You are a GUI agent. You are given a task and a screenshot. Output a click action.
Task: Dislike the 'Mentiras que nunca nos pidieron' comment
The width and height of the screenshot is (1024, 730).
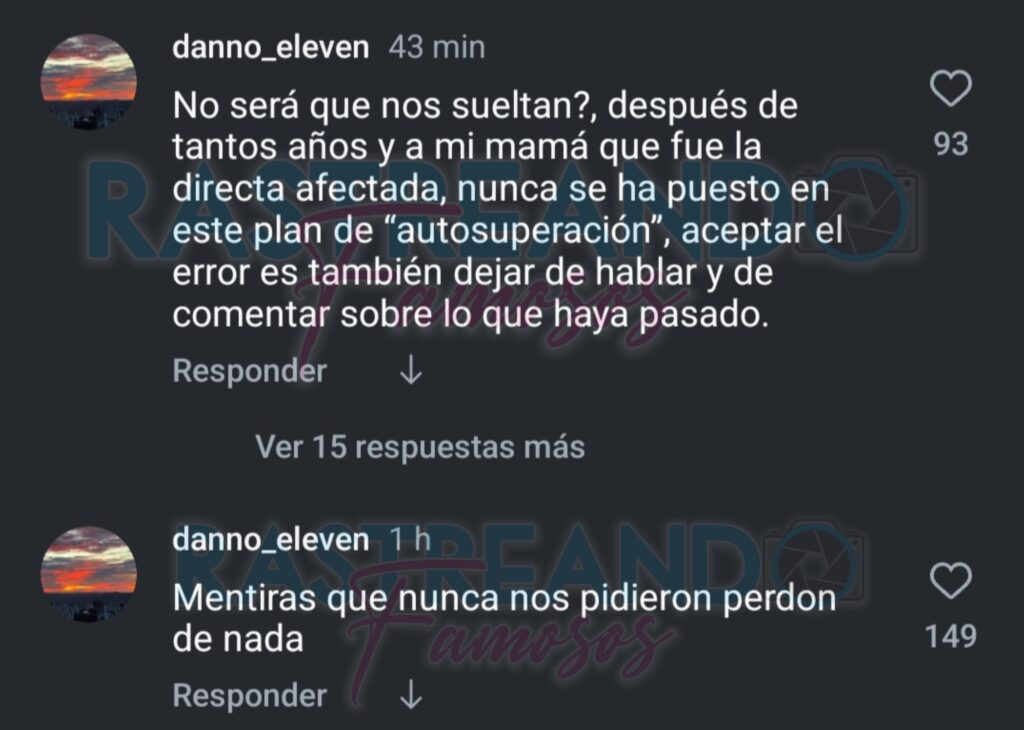(410, 695)
